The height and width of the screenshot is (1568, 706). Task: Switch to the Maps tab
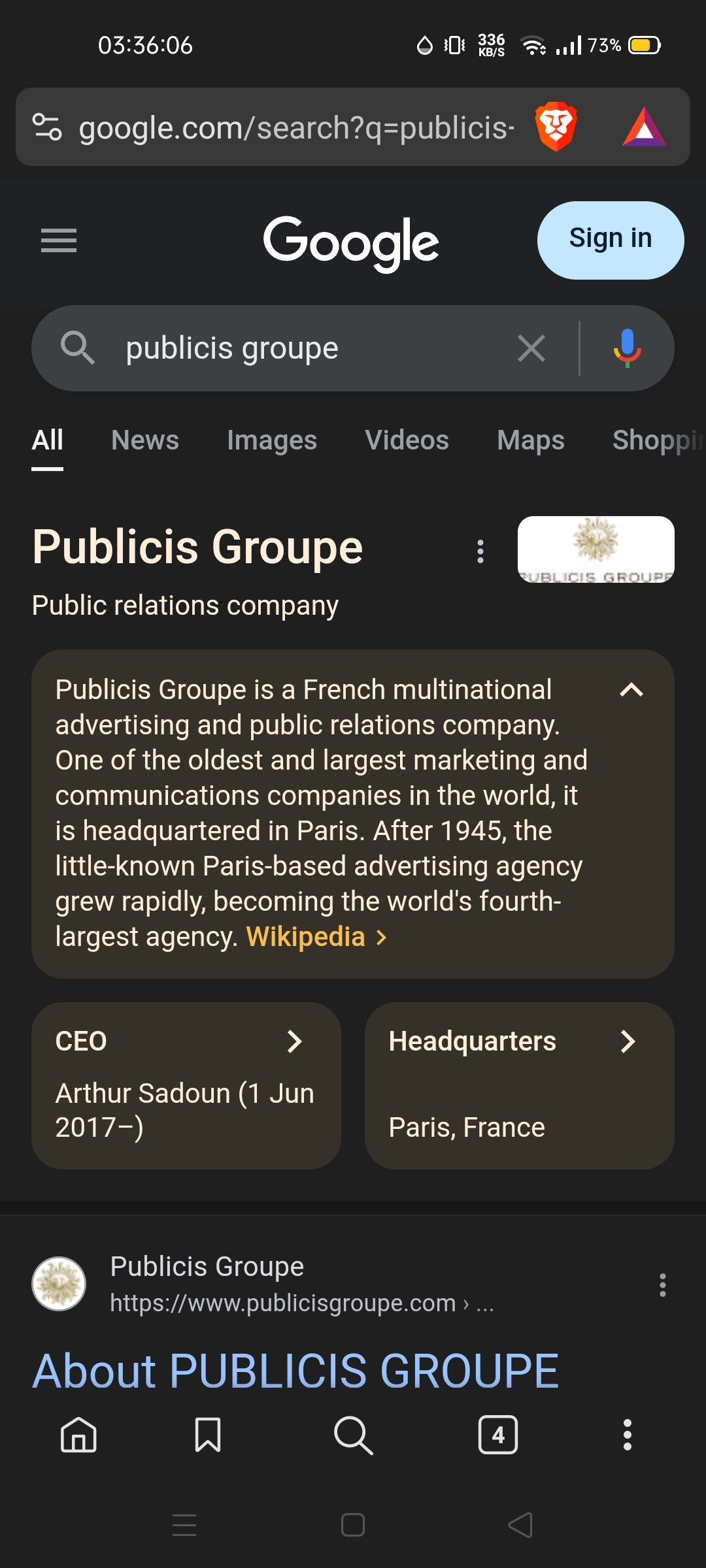click(x=530, y=440)
